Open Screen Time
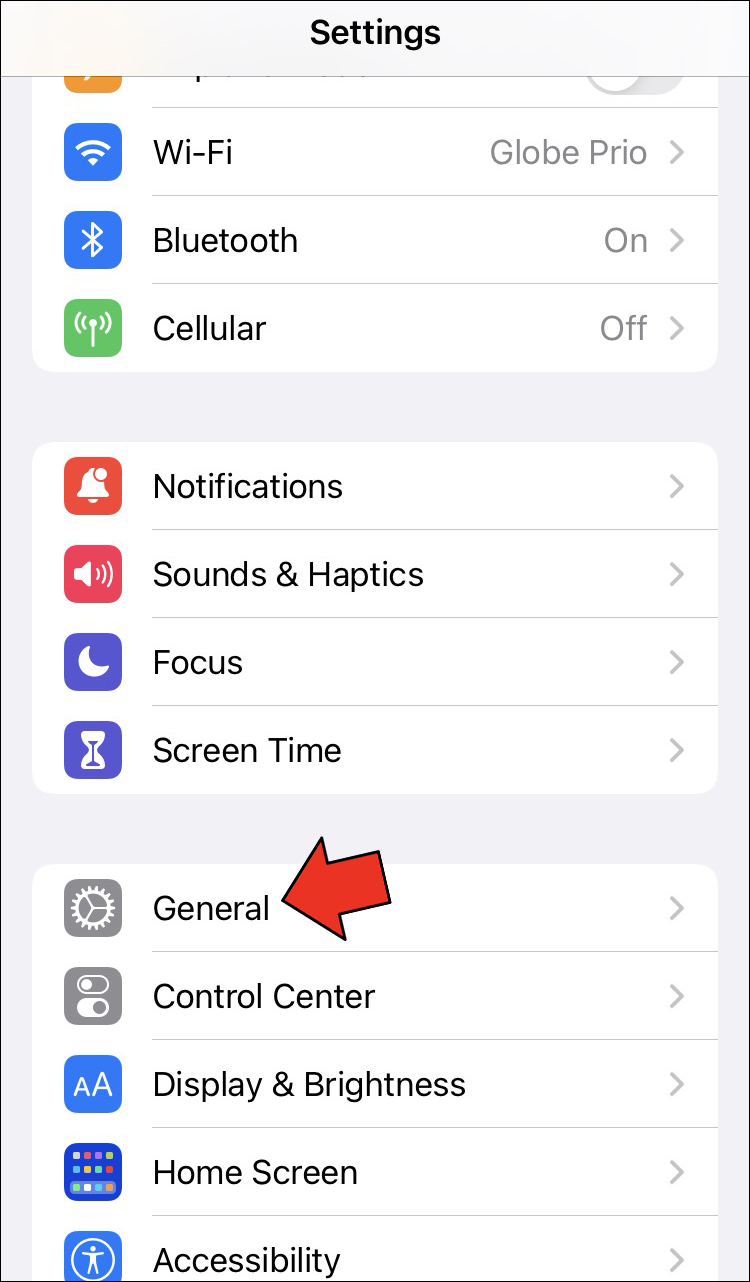This screenshot has width=750, height=1282. (x=375, y=751)
